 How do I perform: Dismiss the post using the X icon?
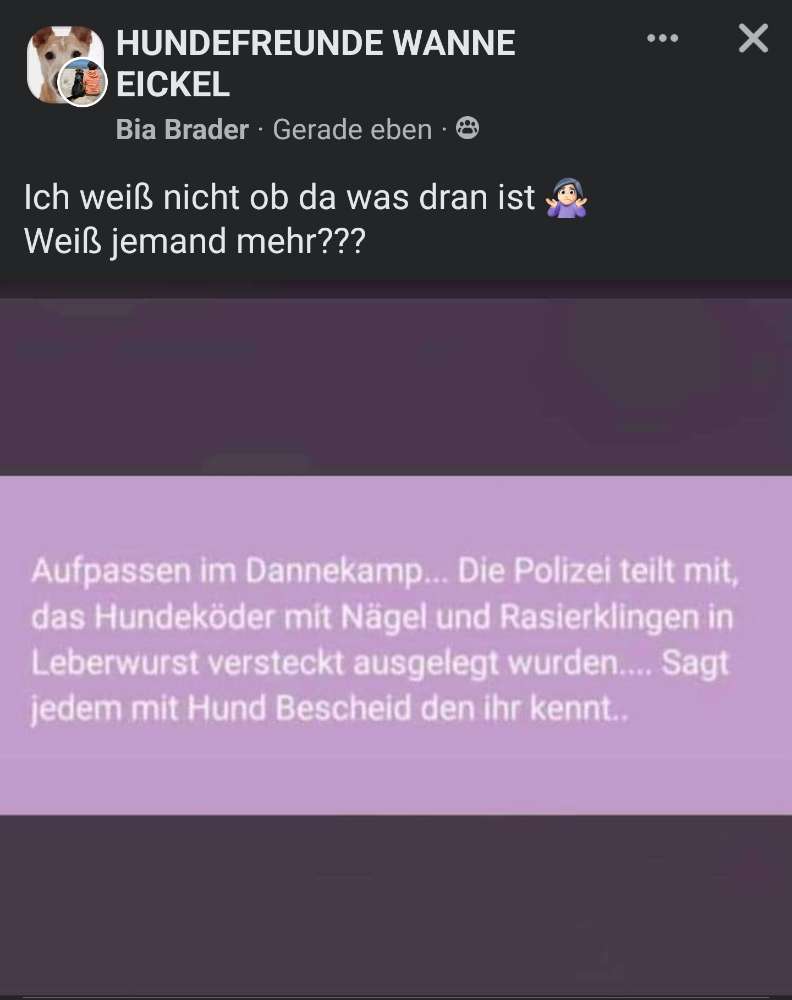[752, 39]
